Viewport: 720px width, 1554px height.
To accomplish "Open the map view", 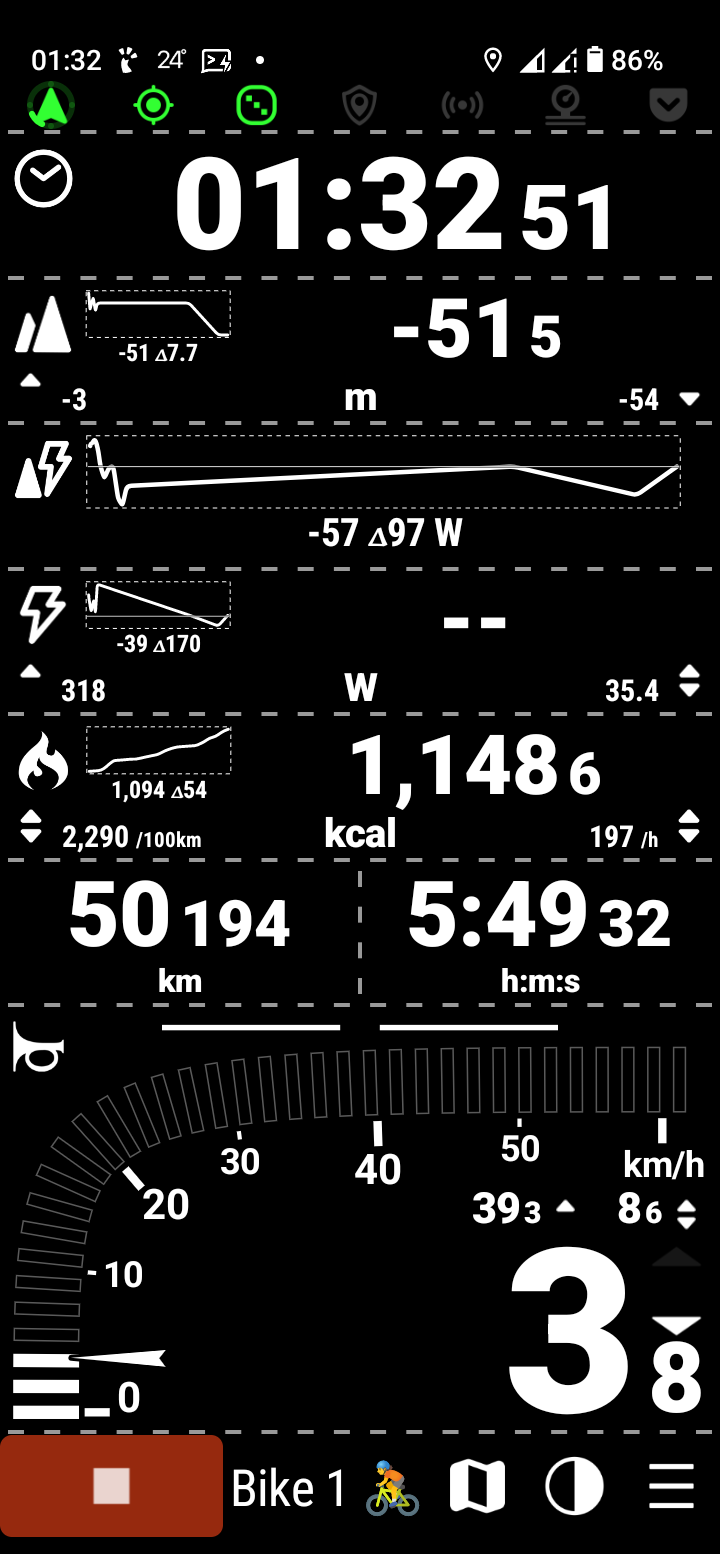I will coord(477,1487).
